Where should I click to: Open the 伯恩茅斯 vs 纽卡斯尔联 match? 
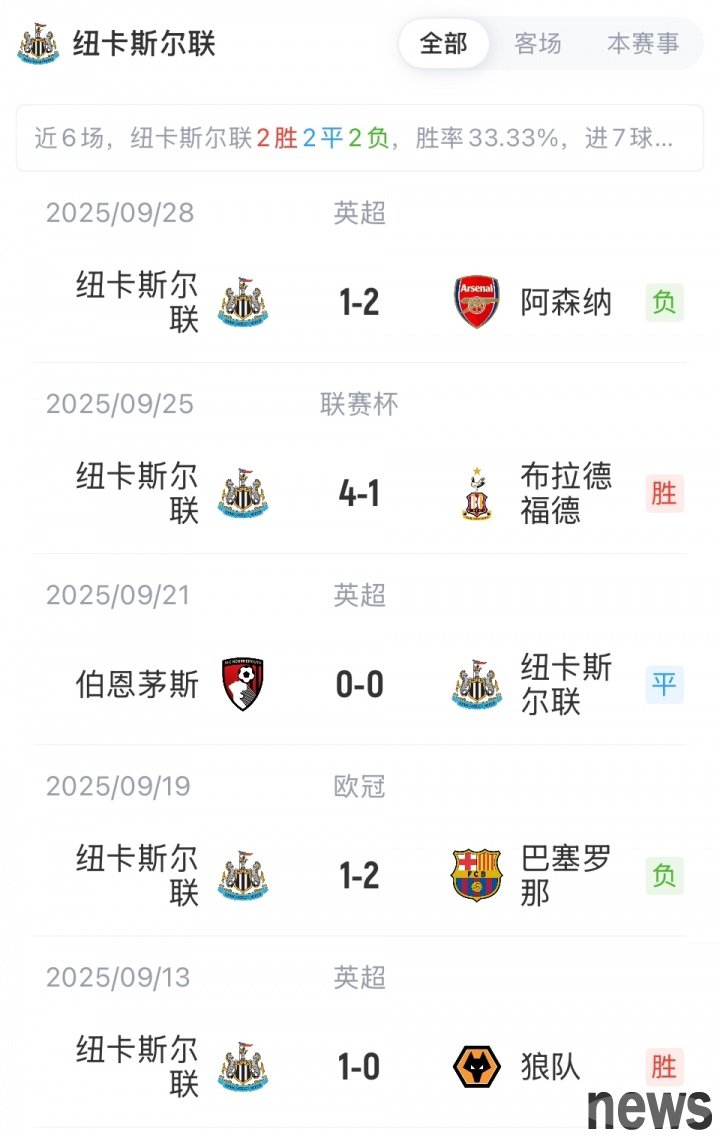tap(359, 685)
